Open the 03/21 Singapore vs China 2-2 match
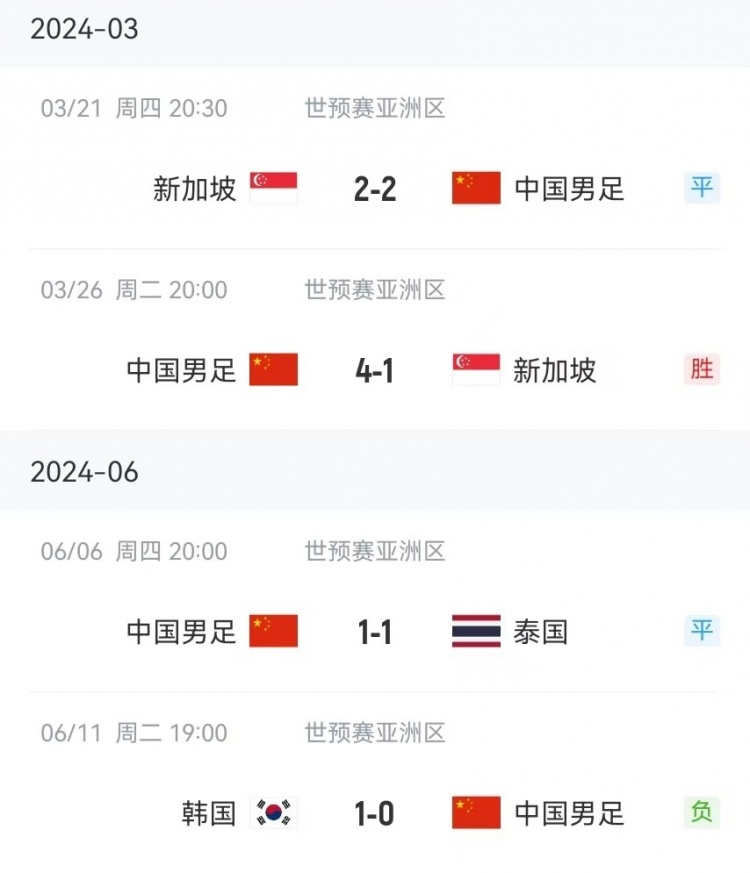Screen dimensions: 750x873 (375, 188)
